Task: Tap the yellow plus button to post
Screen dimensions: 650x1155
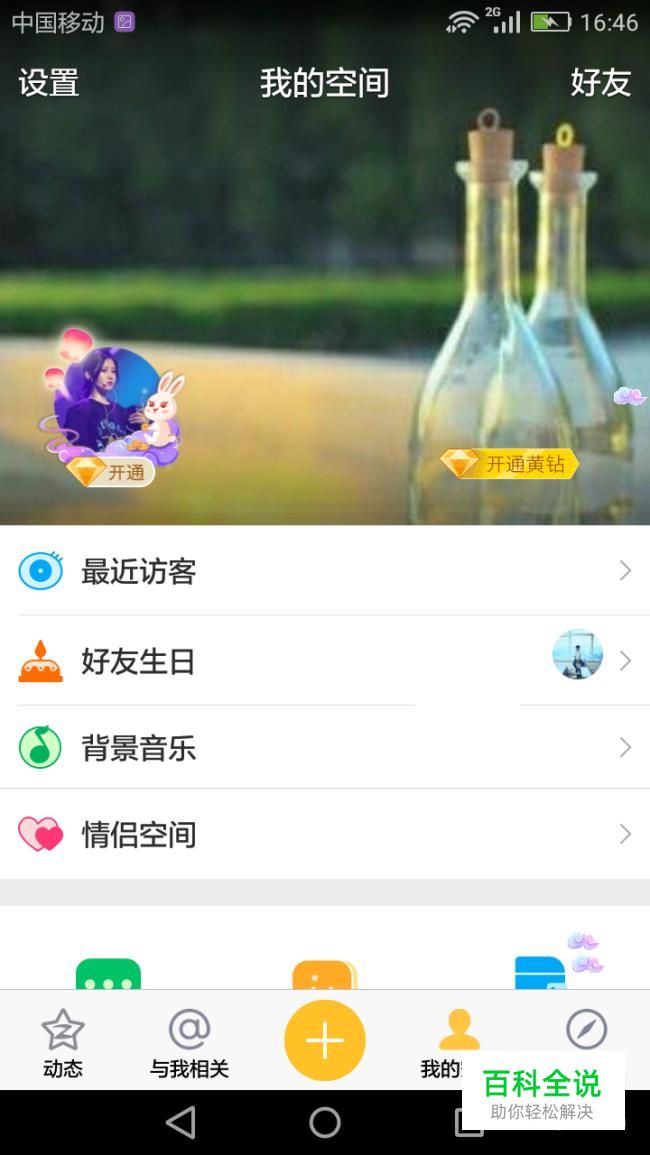Action: (x=324, y=1041)
